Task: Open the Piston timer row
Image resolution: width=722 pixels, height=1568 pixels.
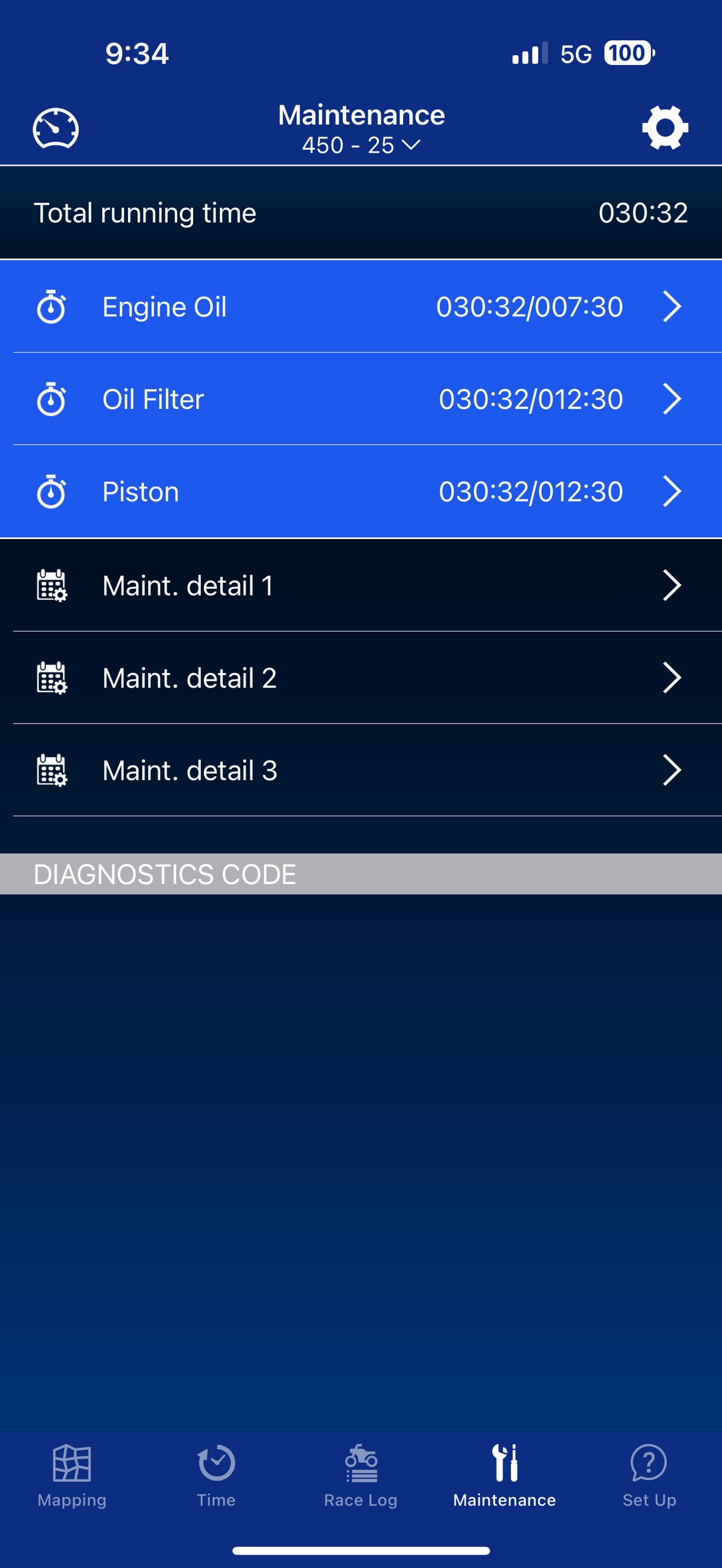Action: (361, 492)
